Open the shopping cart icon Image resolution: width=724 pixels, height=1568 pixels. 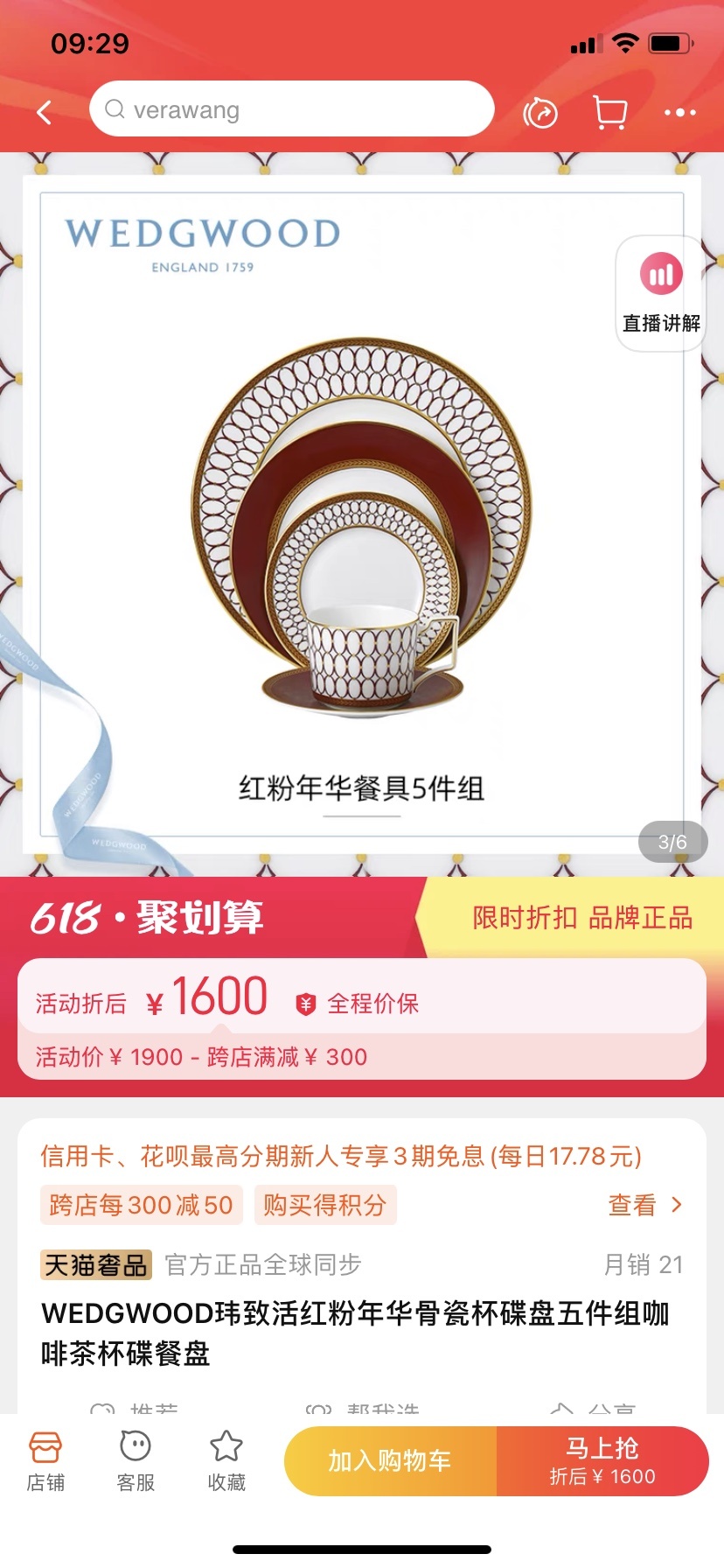[610, 113]
